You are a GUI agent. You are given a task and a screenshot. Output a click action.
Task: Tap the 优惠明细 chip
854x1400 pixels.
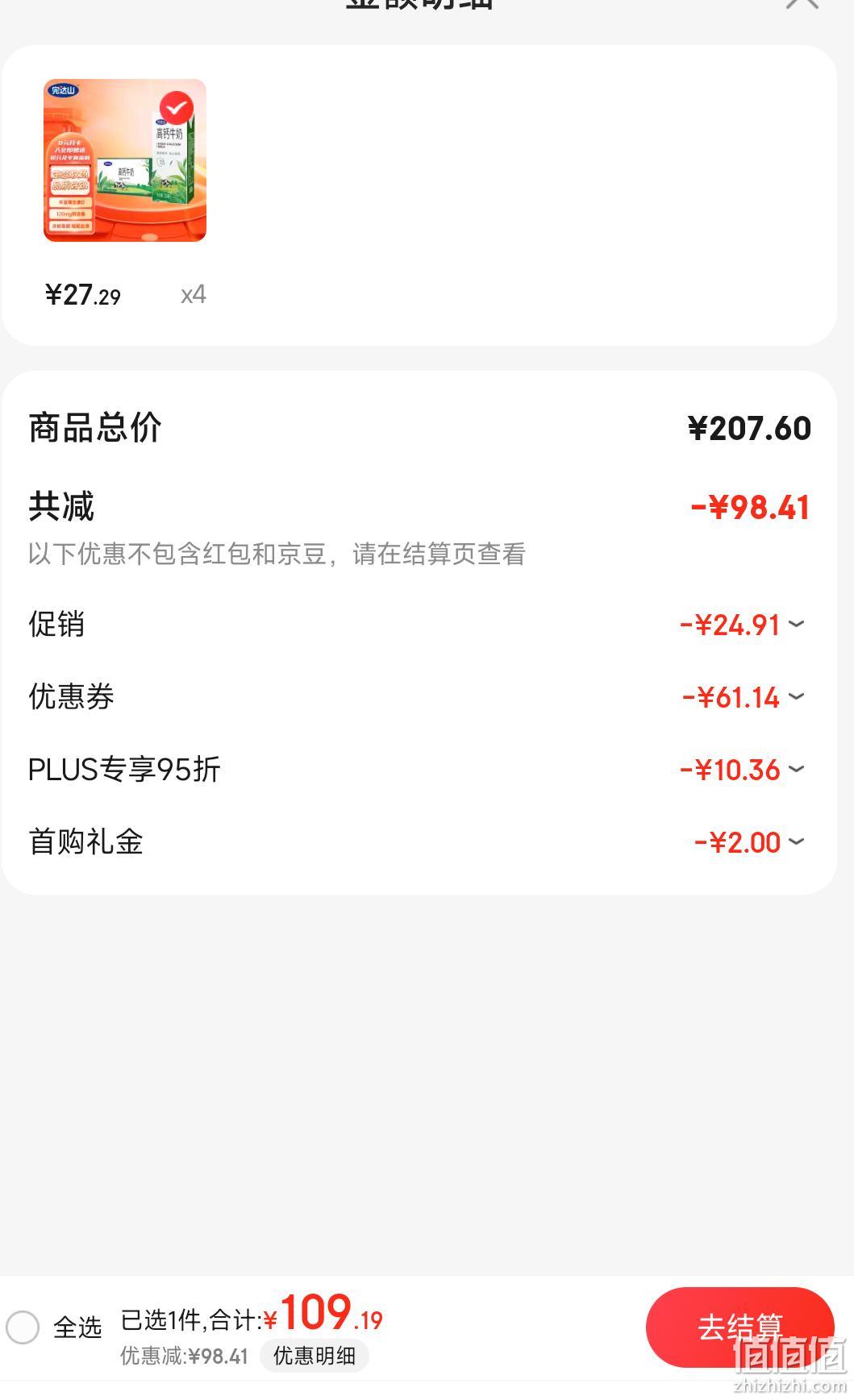tap(315, 1356)
